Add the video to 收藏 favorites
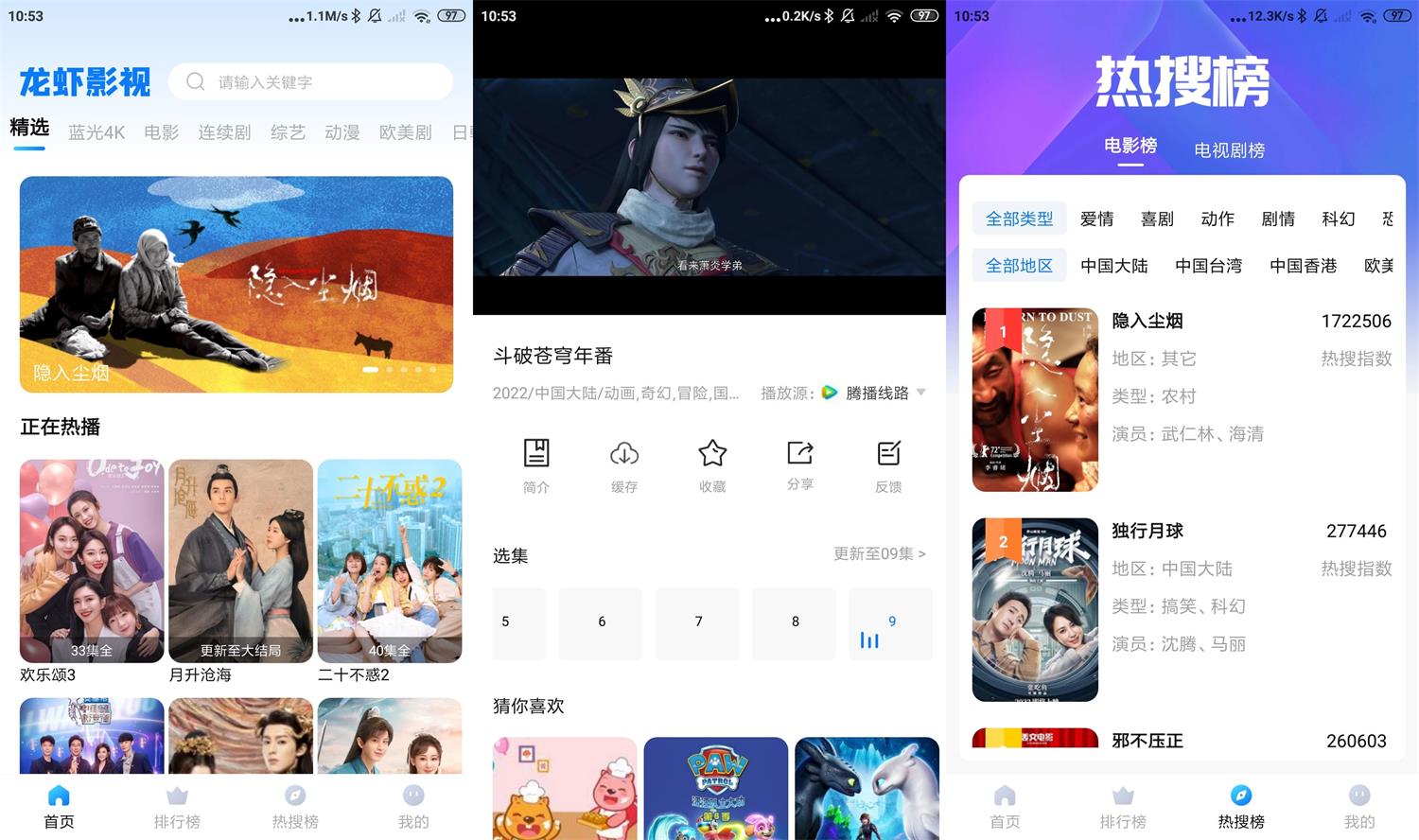This screenshot has width=1419, height=840. (712, 464)
